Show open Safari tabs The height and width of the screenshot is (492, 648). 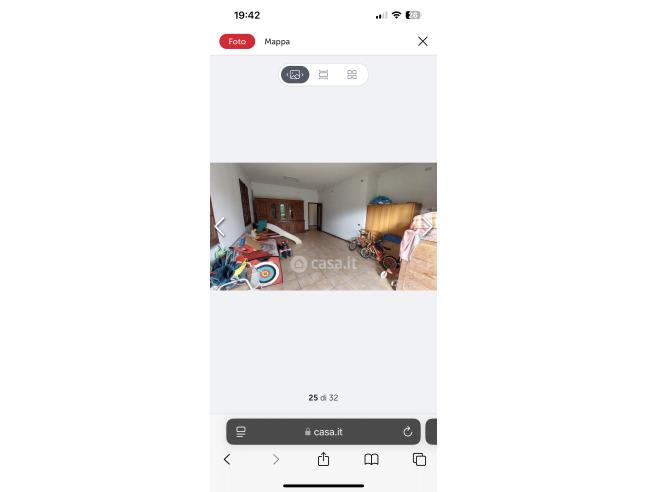tap(419, 459)
